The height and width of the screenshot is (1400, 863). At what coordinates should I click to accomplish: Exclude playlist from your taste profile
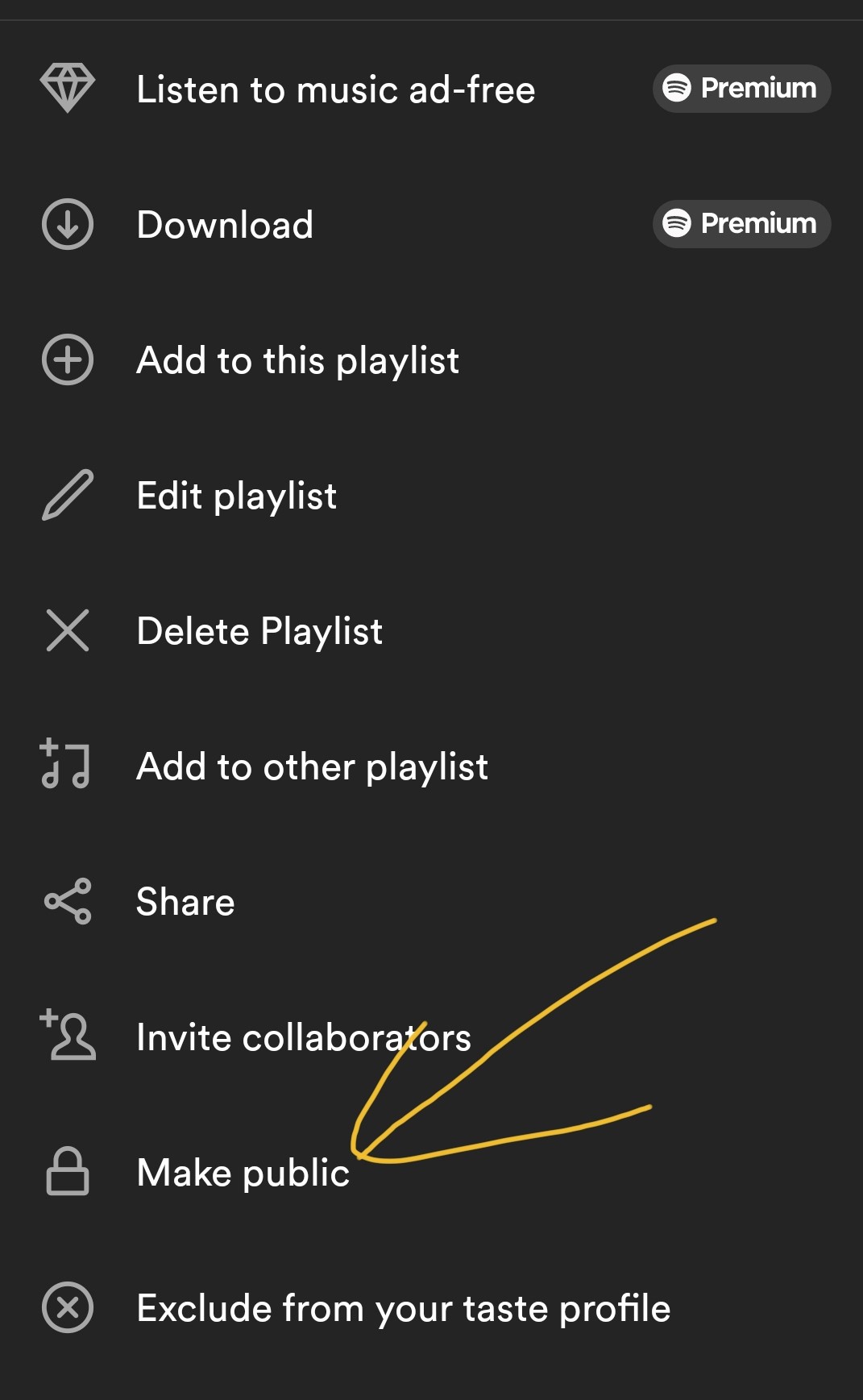[x=403, y=1308]
